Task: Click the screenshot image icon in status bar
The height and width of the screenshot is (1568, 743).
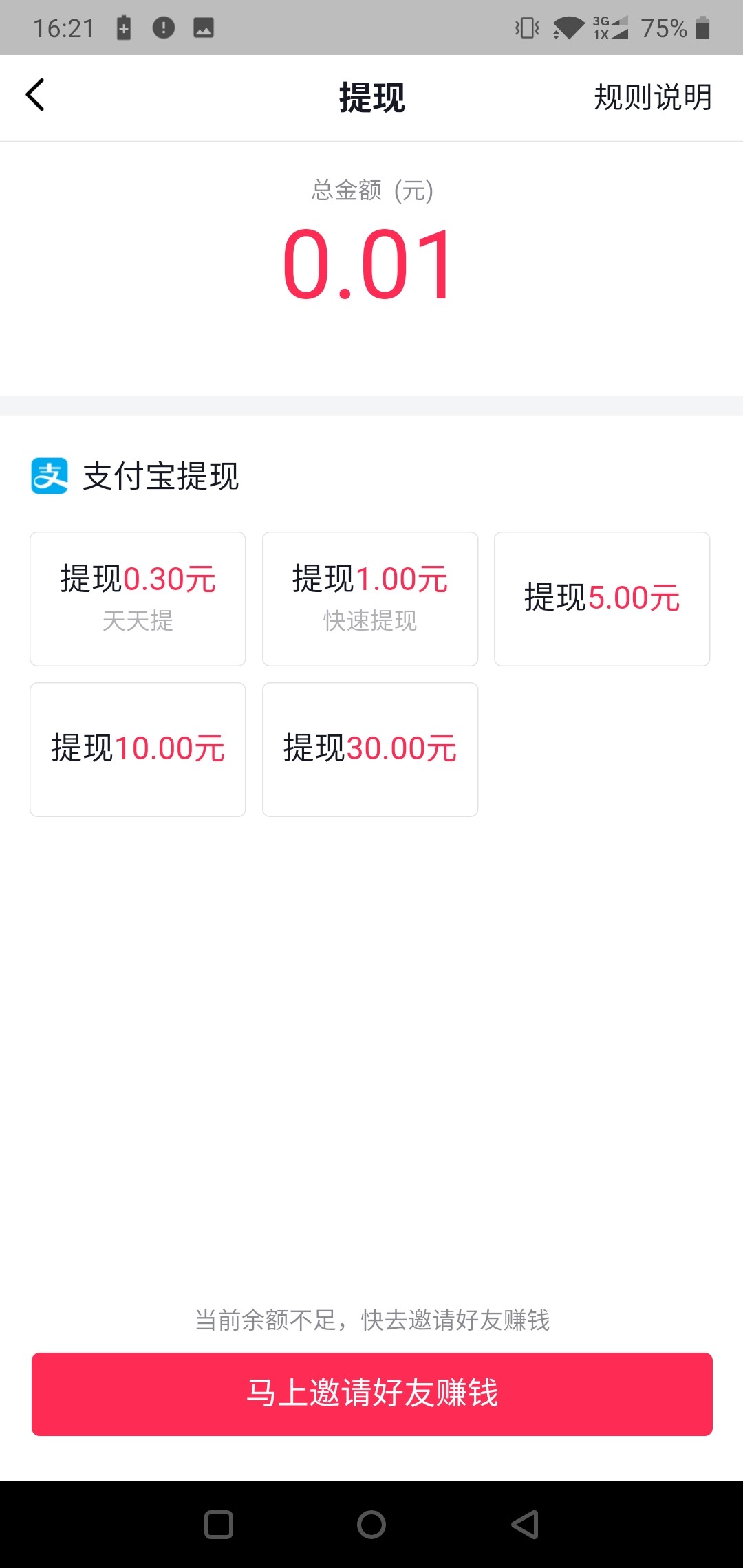Action: [203, 28]
